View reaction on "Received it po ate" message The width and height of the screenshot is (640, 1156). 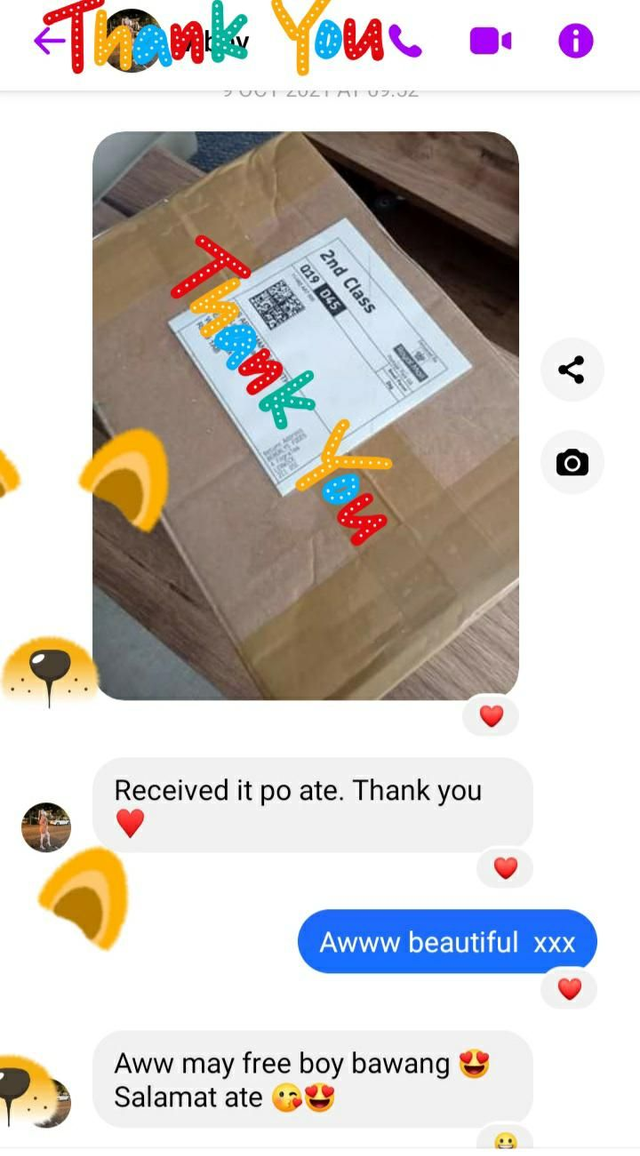(505, 868)
